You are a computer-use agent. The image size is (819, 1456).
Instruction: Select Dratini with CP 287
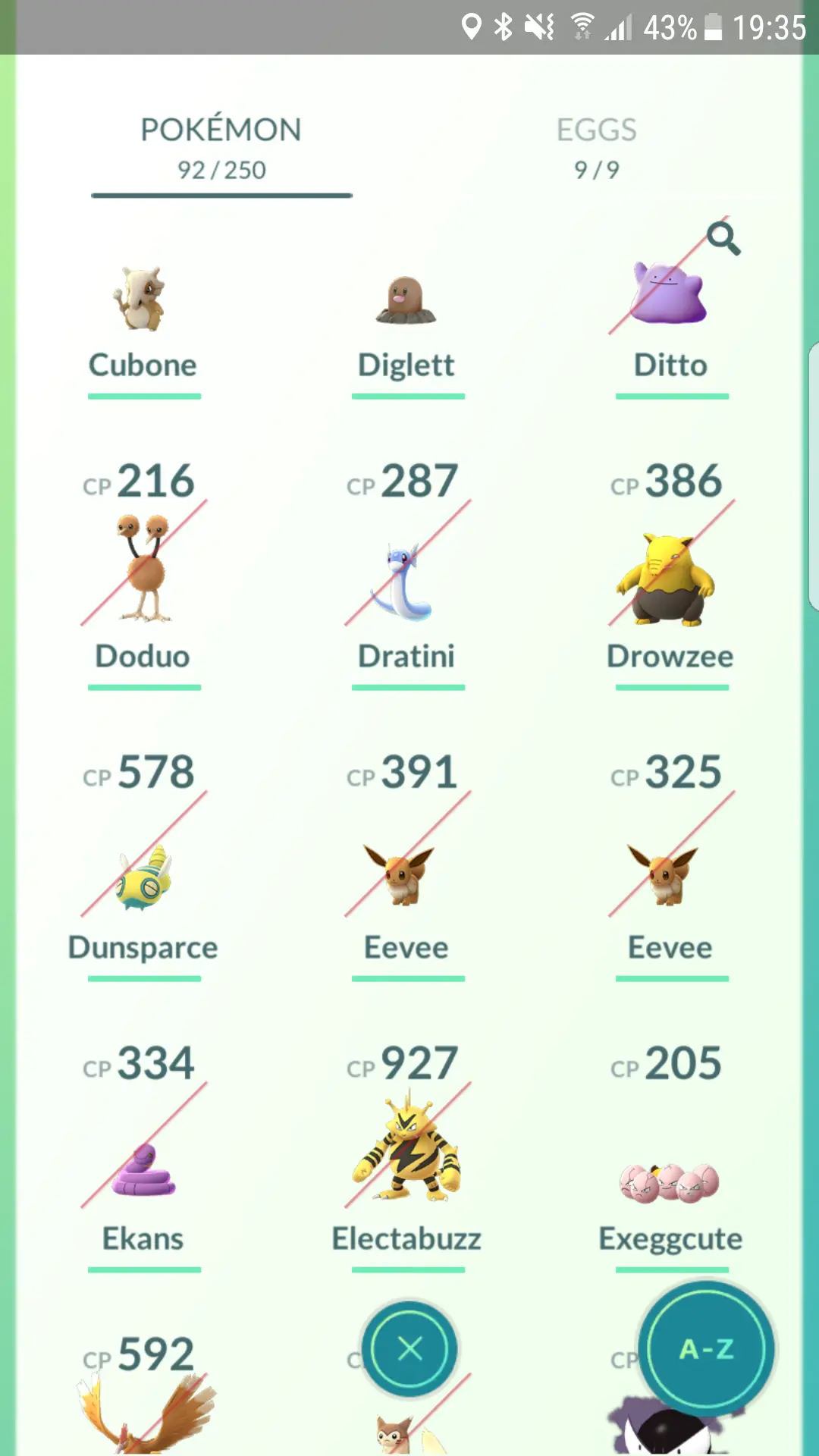[x=407, y=573]
